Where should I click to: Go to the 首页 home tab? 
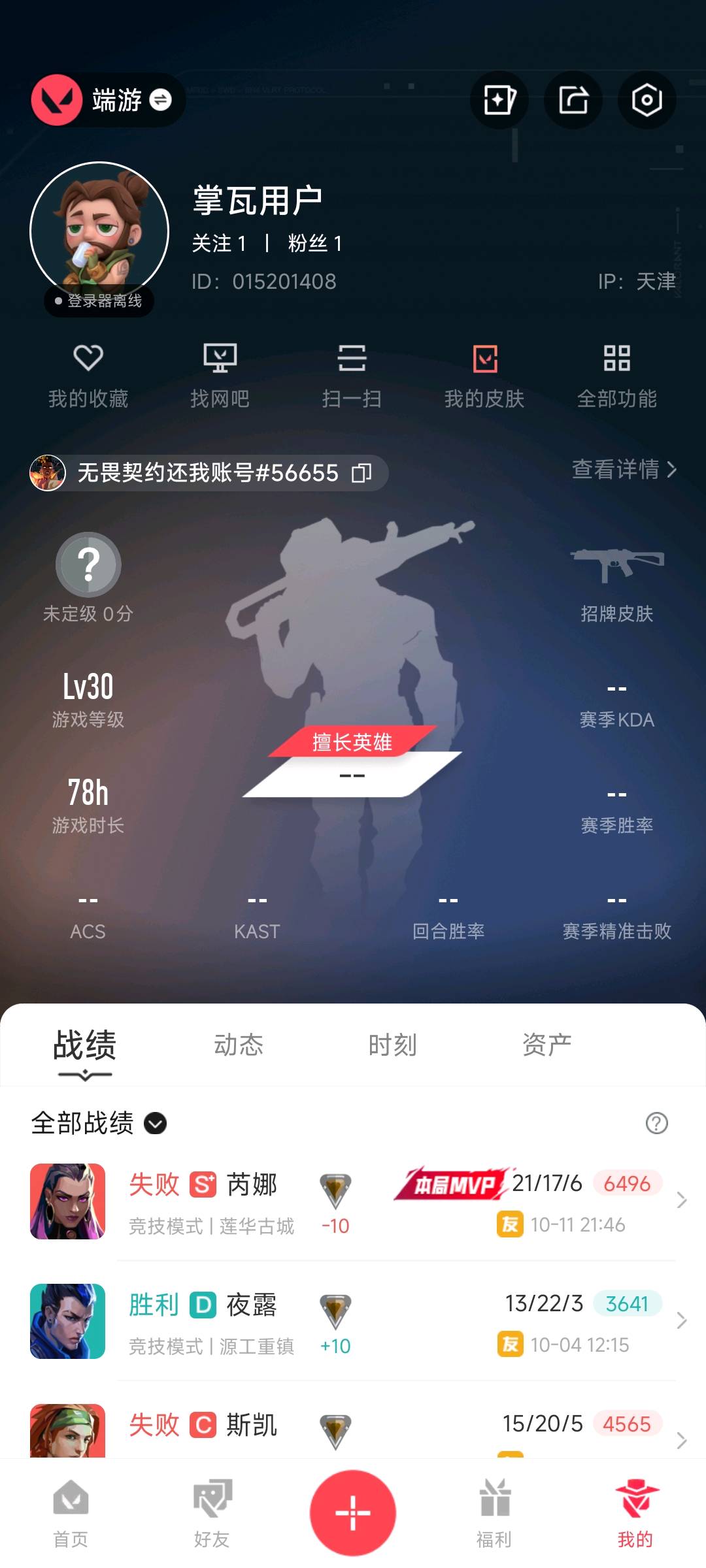[71, 1513]
